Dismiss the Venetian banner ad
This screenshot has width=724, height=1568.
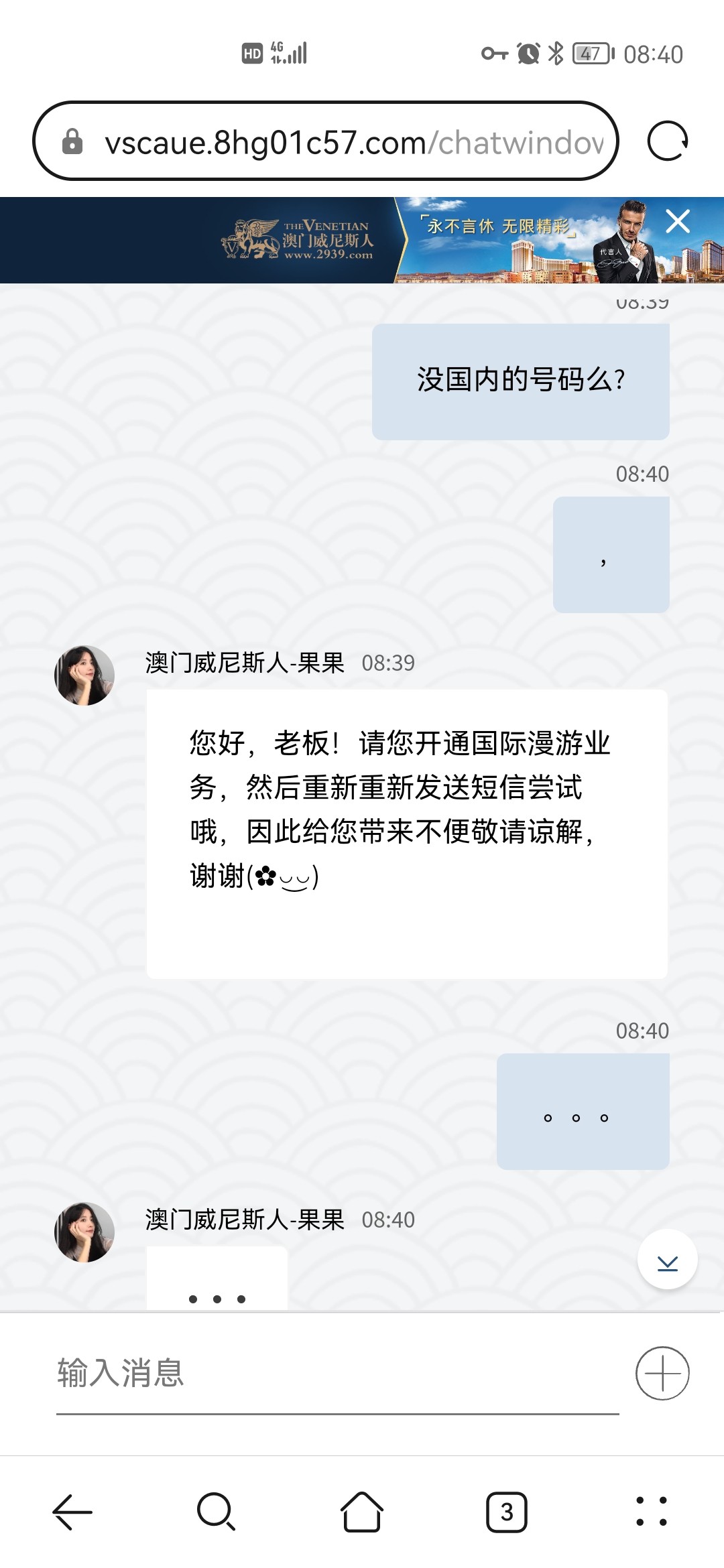[678, 221]
